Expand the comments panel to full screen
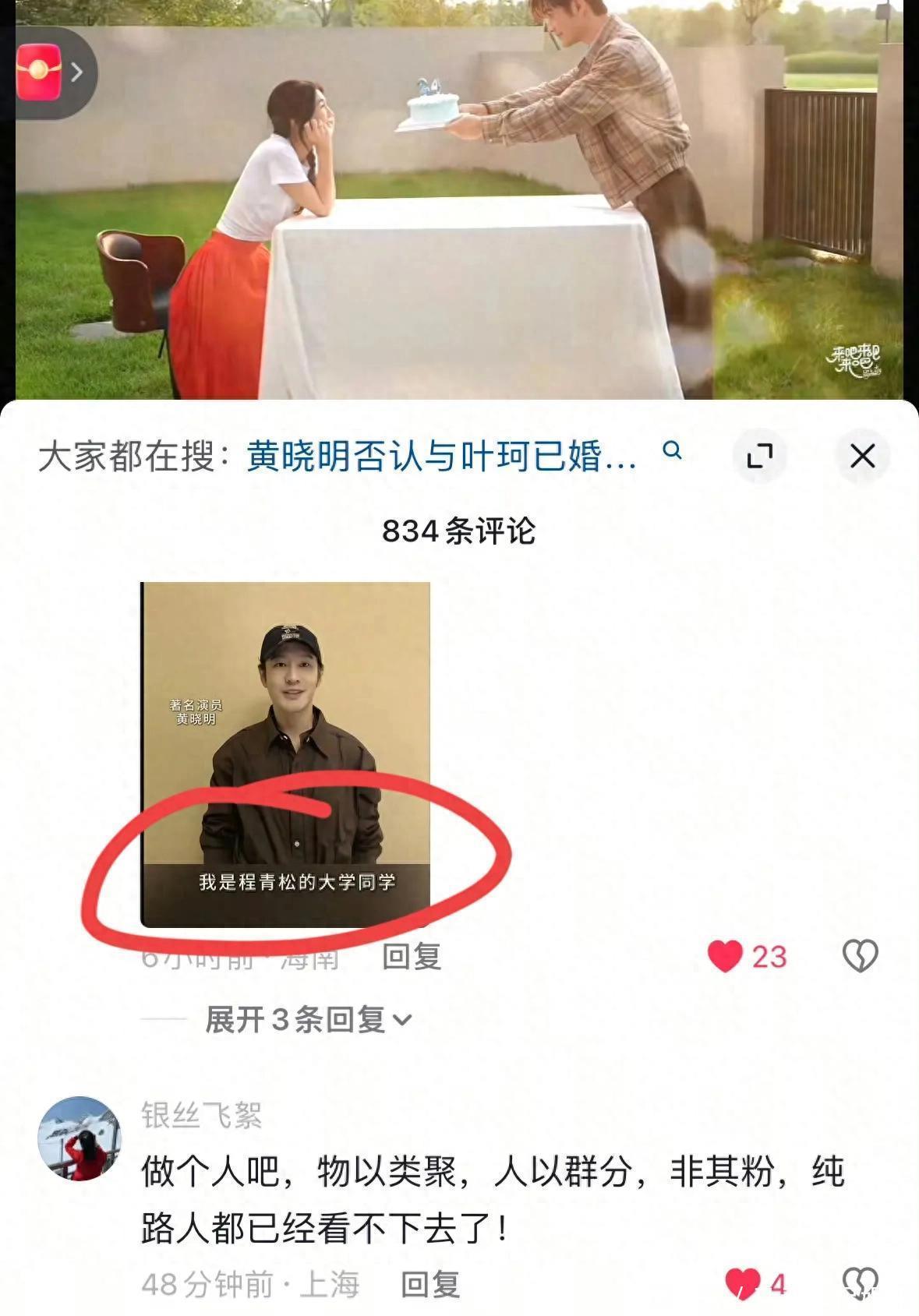This screenshot has height=1316, width=919. pos(760,456)
